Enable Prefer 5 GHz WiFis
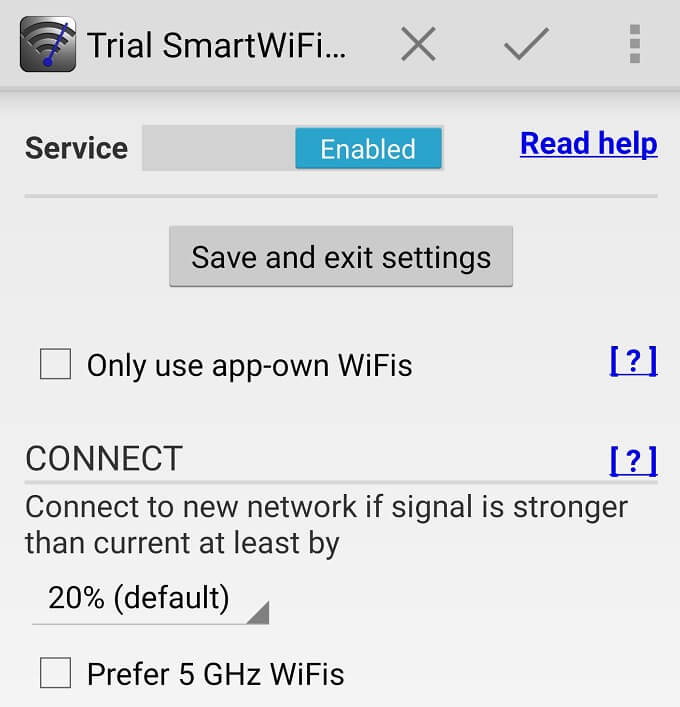This screenshot has width=680, height=707. tap(56, 673)
